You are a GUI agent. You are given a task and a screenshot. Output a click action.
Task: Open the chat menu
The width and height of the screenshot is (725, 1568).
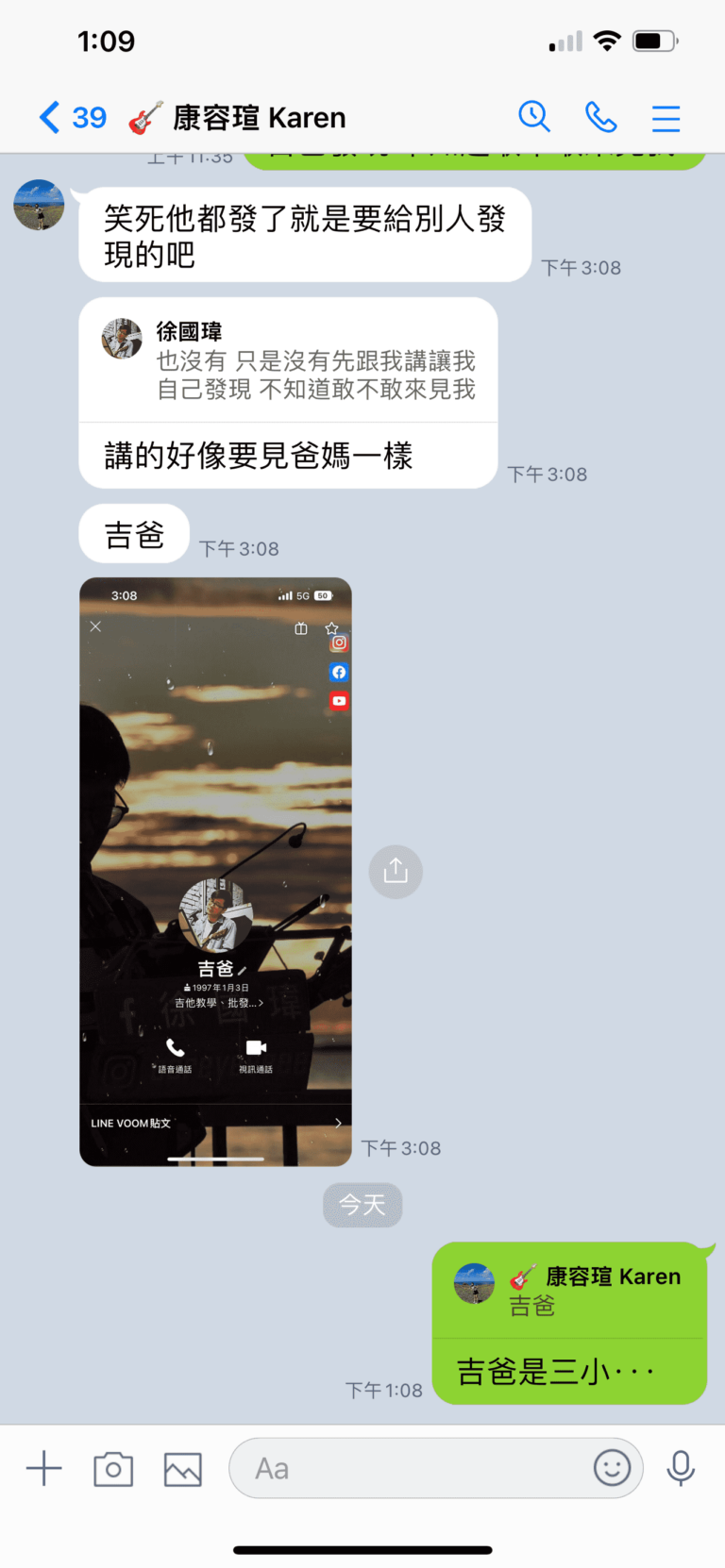point(666,118)
